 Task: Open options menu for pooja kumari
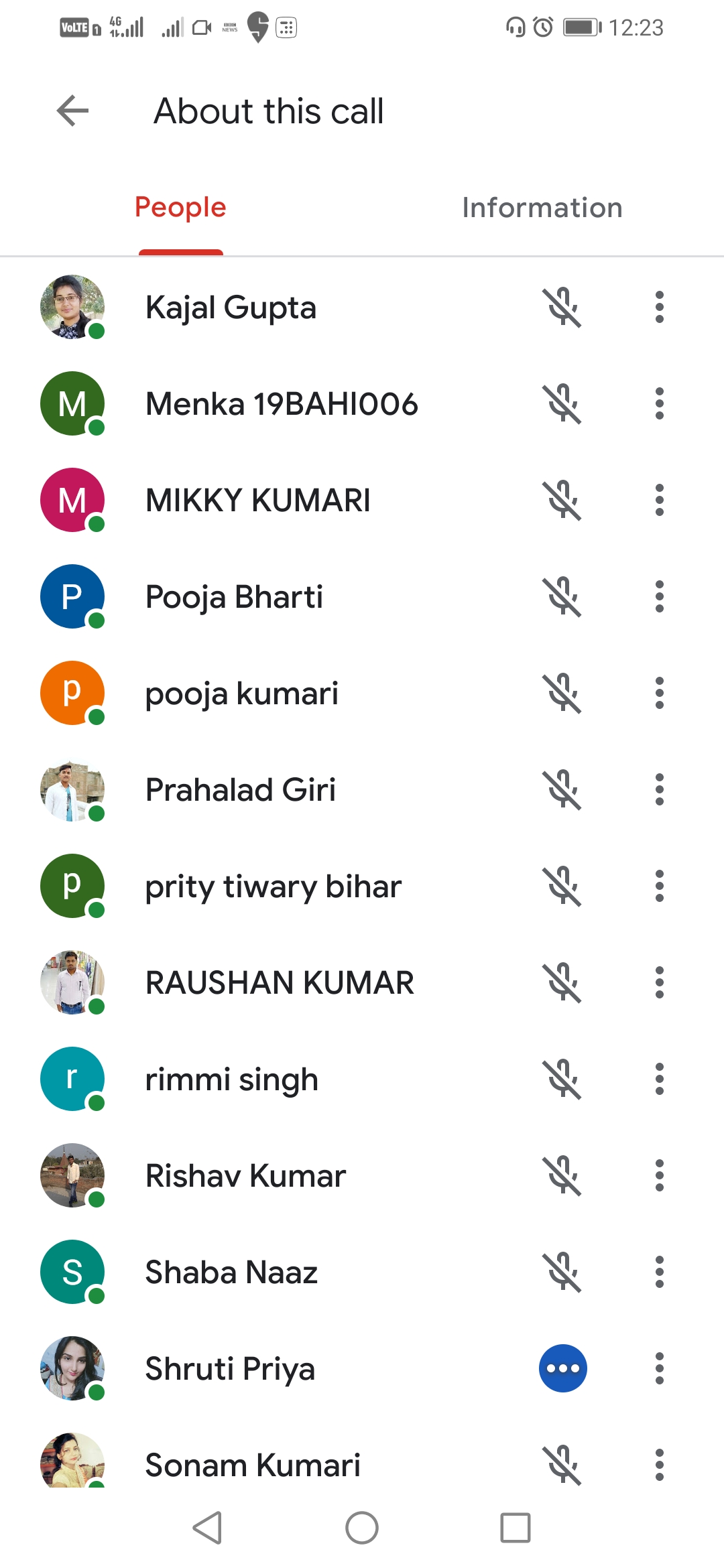click(659, 694)
